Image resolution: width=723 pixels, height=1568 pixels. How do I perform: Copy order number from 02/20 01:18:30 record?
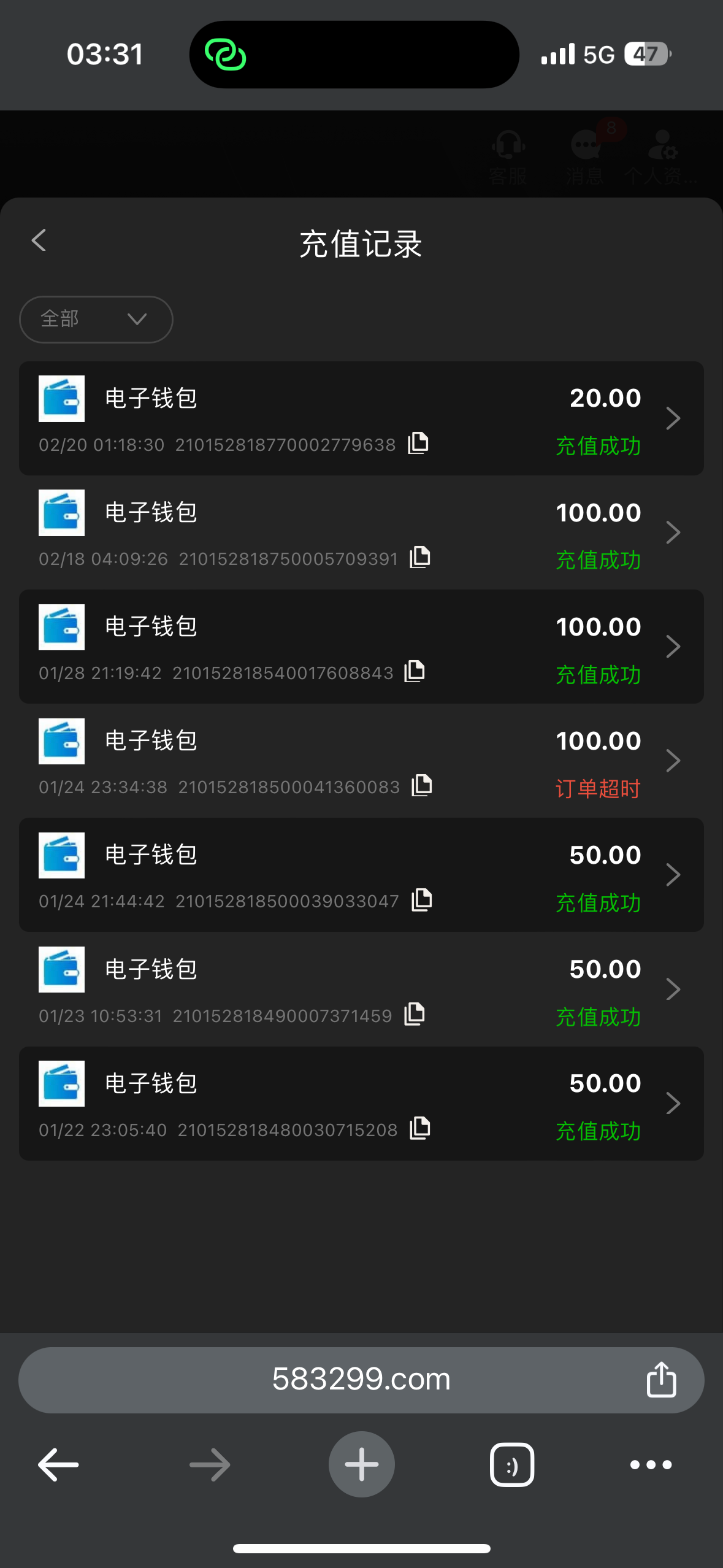coord(418,443)
